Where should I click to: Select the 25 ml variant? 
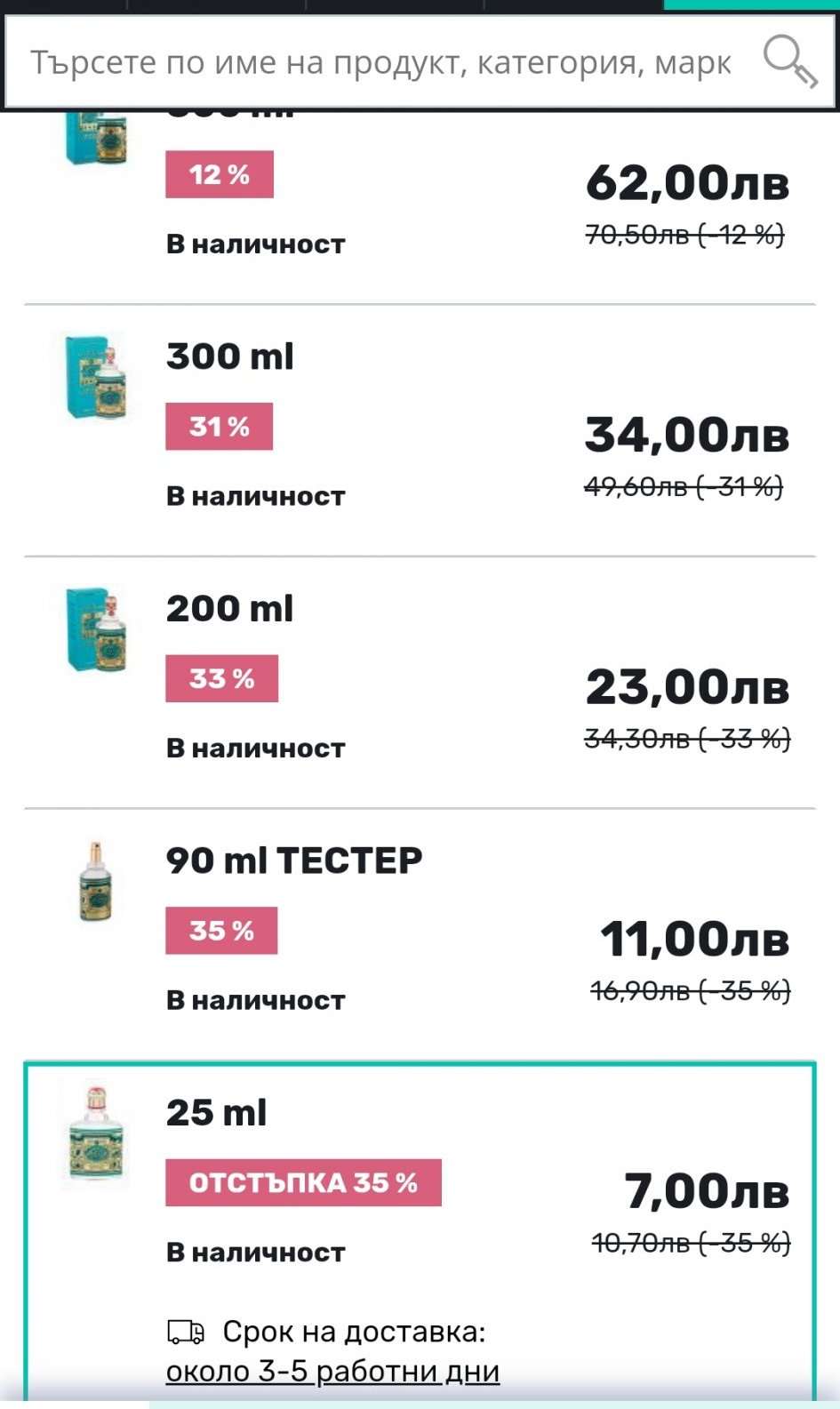[420, 1182]
